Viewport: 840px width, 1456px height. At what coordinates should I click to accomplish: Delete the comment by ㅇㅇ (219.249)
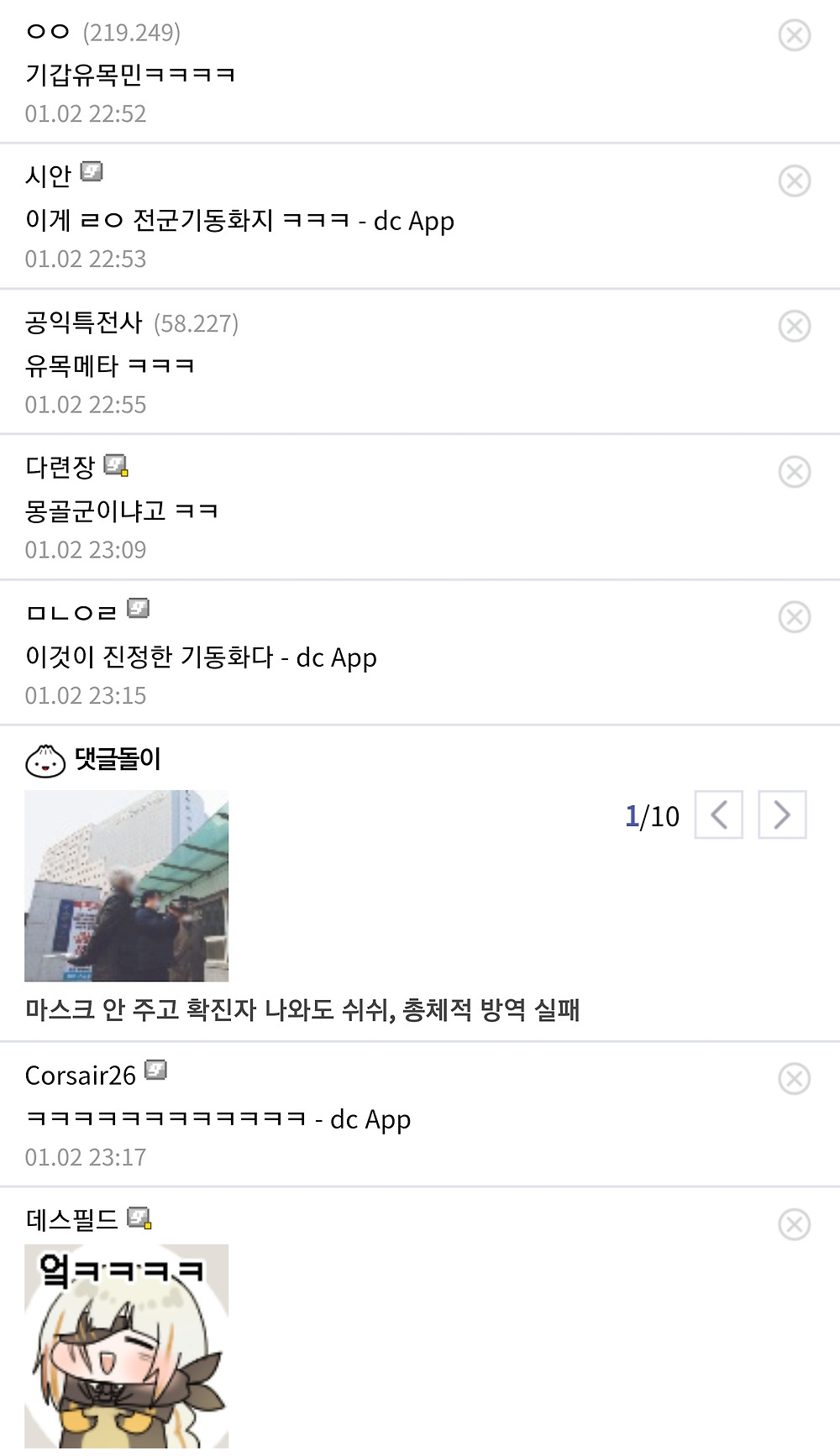click(x=794, y=35)
